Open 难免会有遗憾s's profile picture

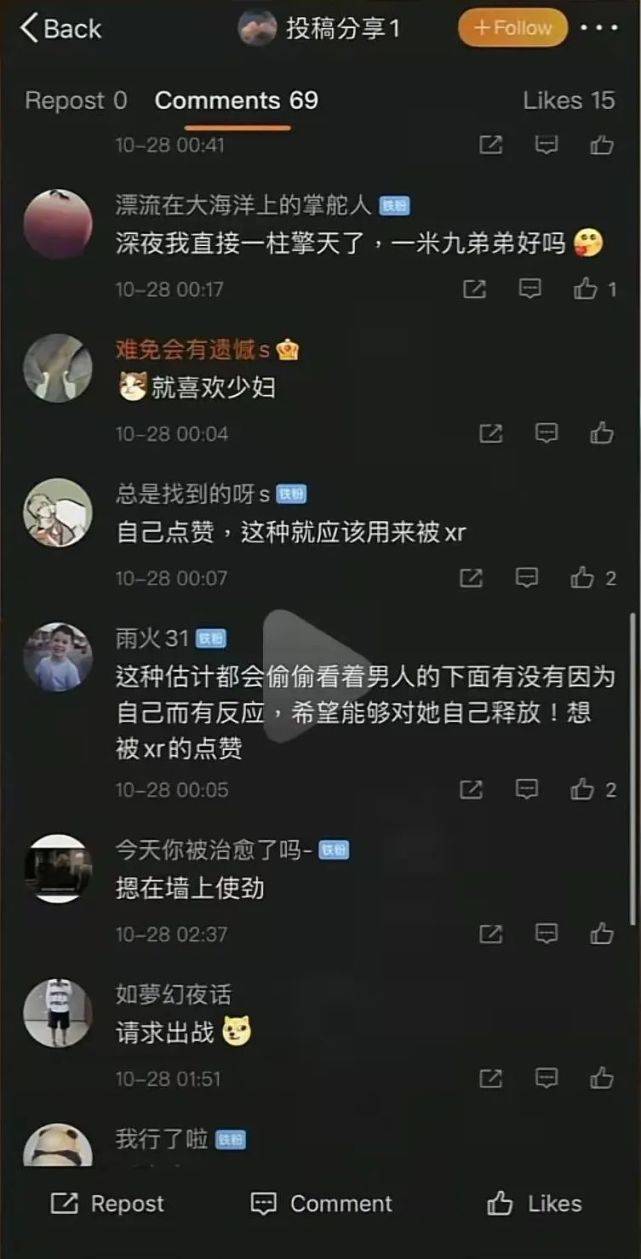(58, 368)
